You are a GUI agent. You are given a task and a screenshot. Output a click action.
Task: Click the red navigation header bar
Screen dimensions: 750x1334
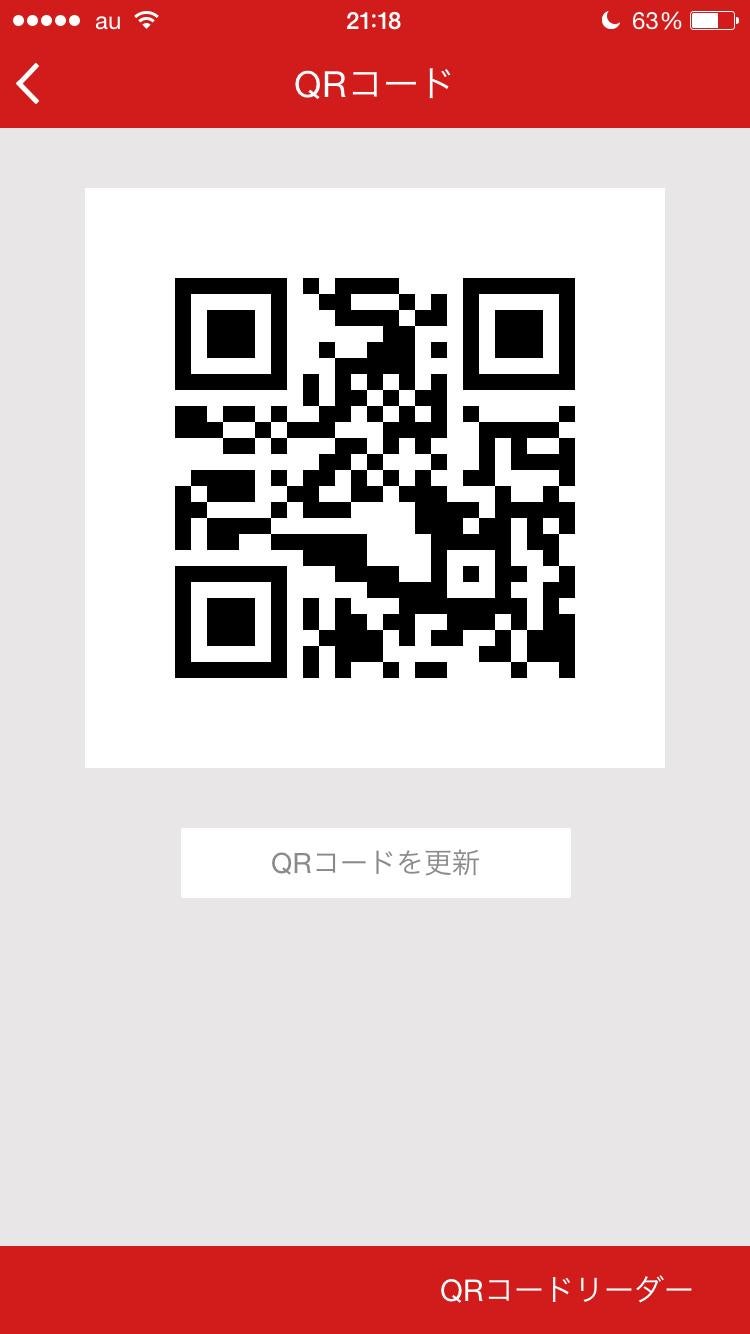click(375, 84)
